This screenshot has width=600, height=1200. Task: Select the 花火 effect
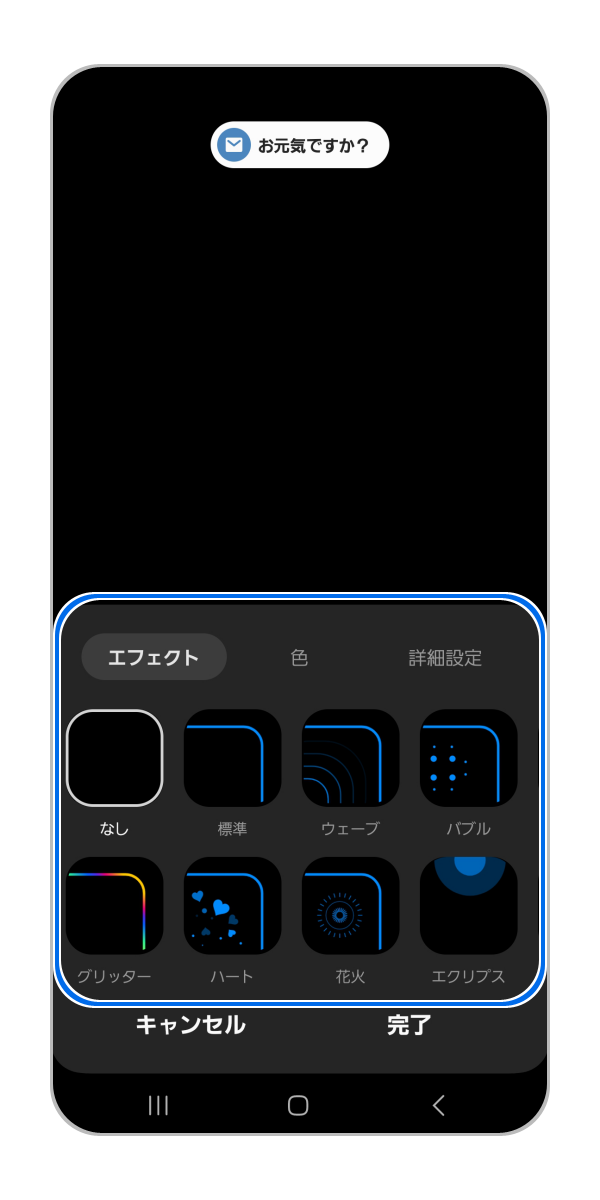tap(350, 906)
